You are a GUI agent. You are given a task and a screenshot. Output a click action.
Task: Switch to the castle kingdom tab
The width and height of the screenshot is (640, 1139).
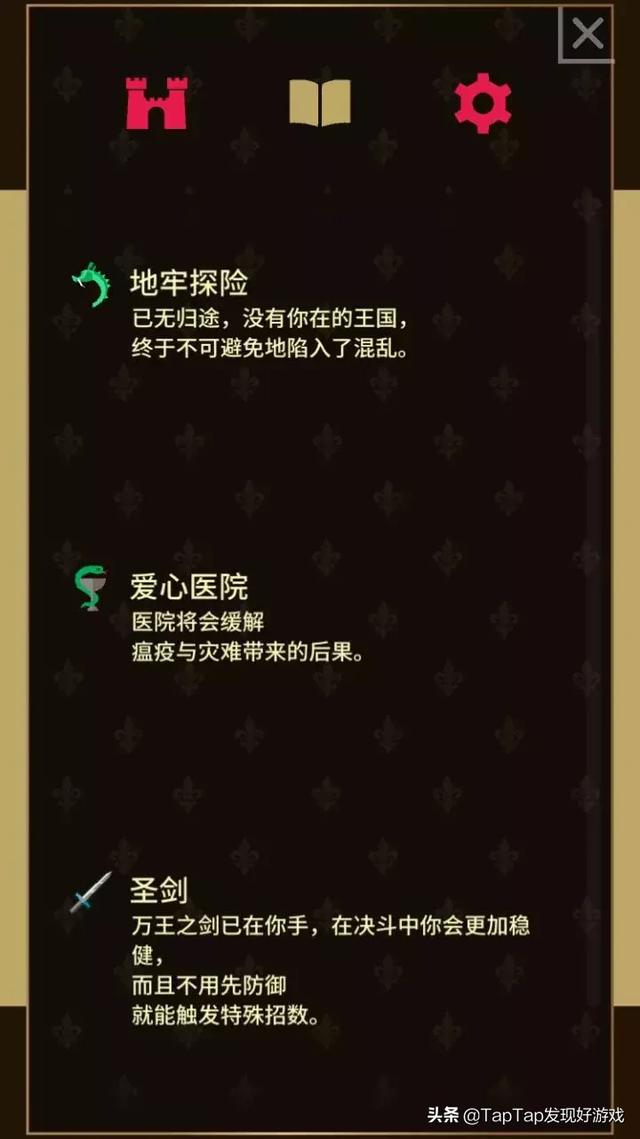tap(156, 103)
